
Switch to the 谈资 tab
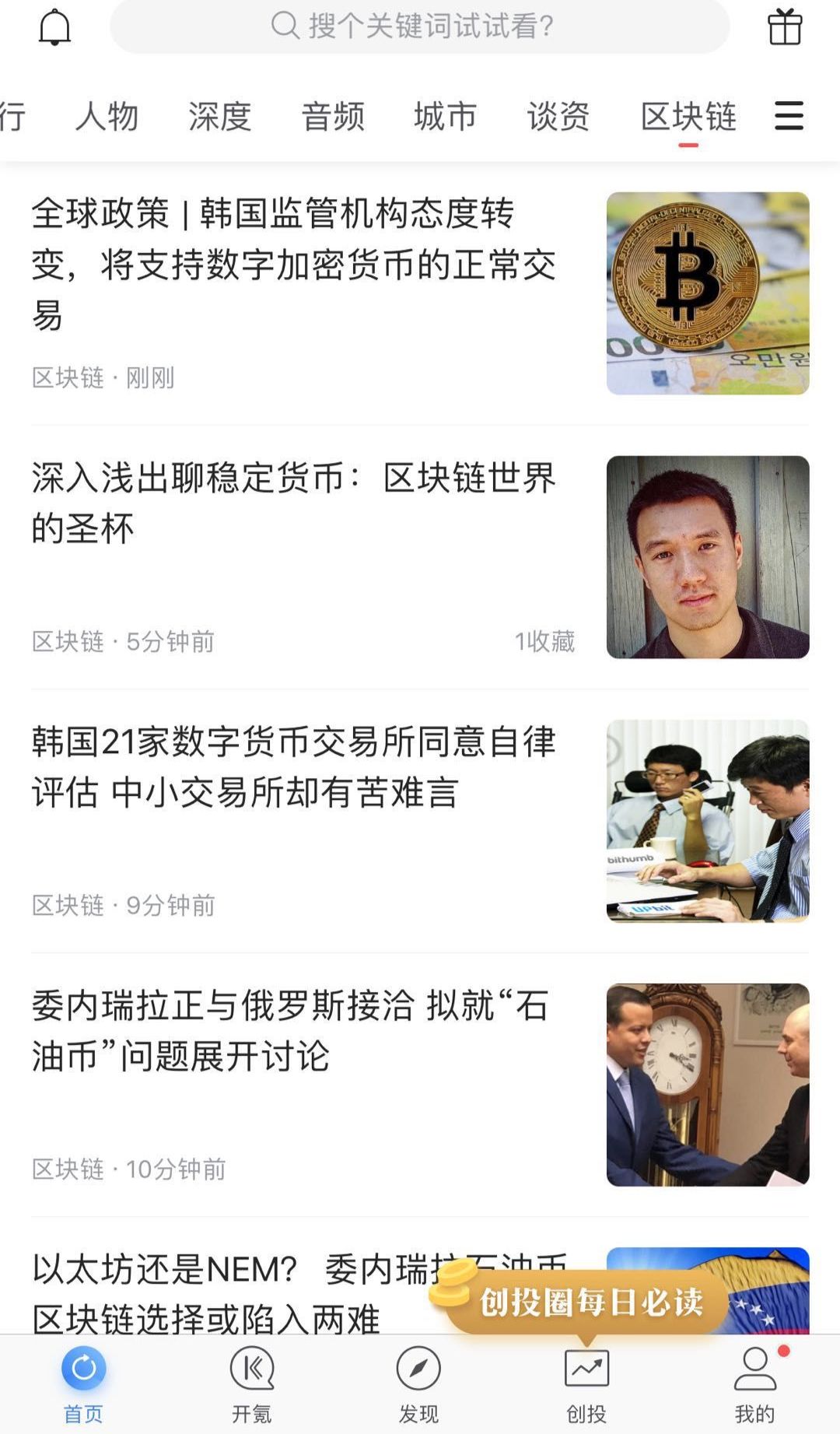(558, 117)
